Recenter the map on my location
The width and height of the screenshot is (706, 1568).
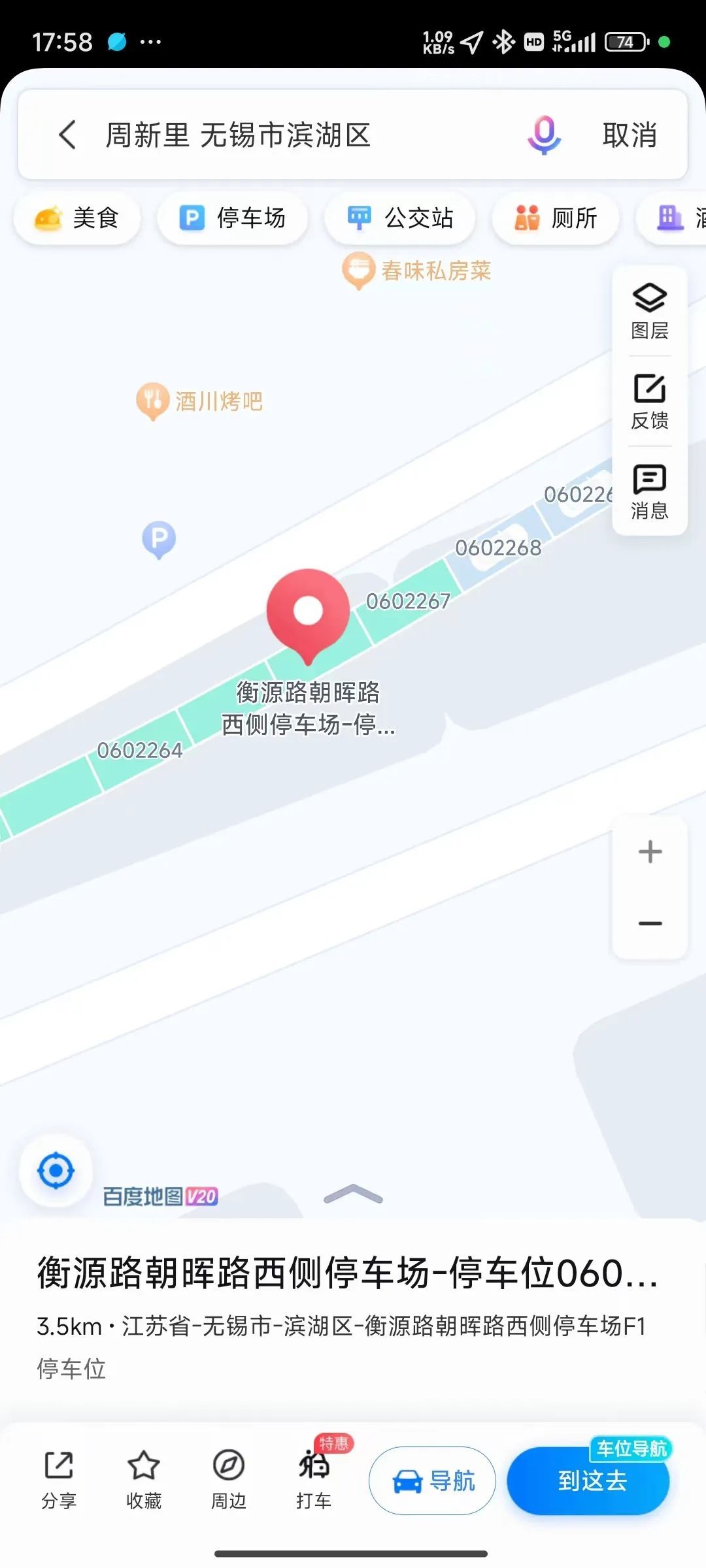tap(56, 1170)
